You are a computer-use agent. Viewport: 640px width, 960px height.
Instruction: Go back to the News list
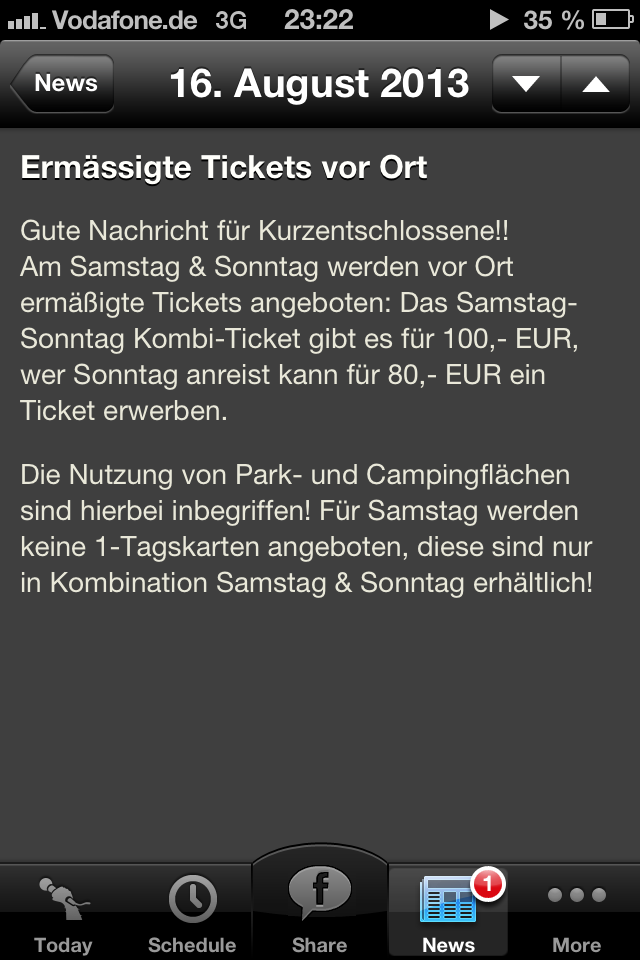click(x=63, y=84)
